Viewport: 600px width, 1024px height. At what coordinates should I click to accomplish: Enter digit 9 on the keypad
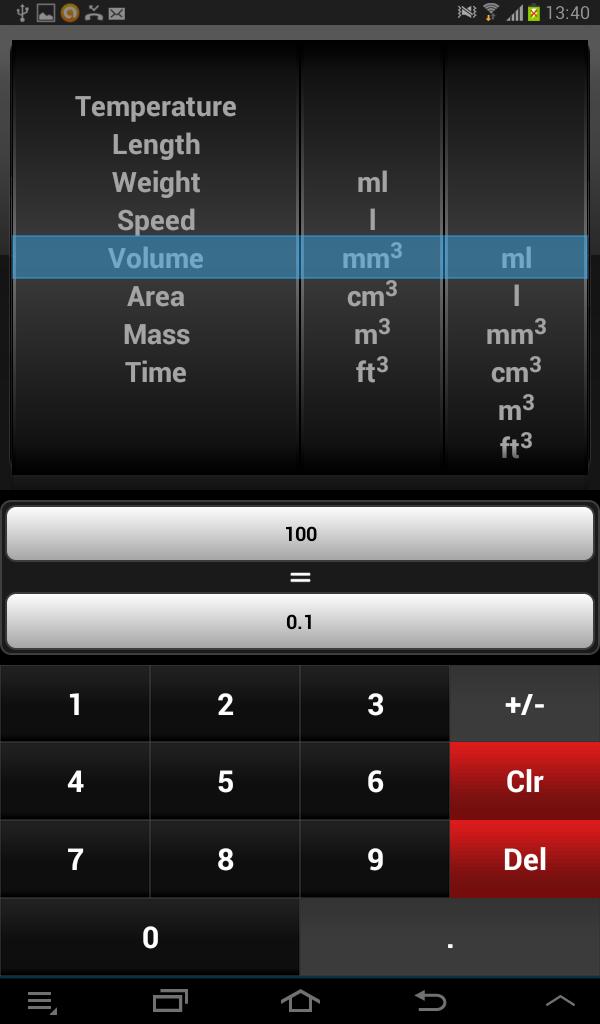click(x=375, y=860)
